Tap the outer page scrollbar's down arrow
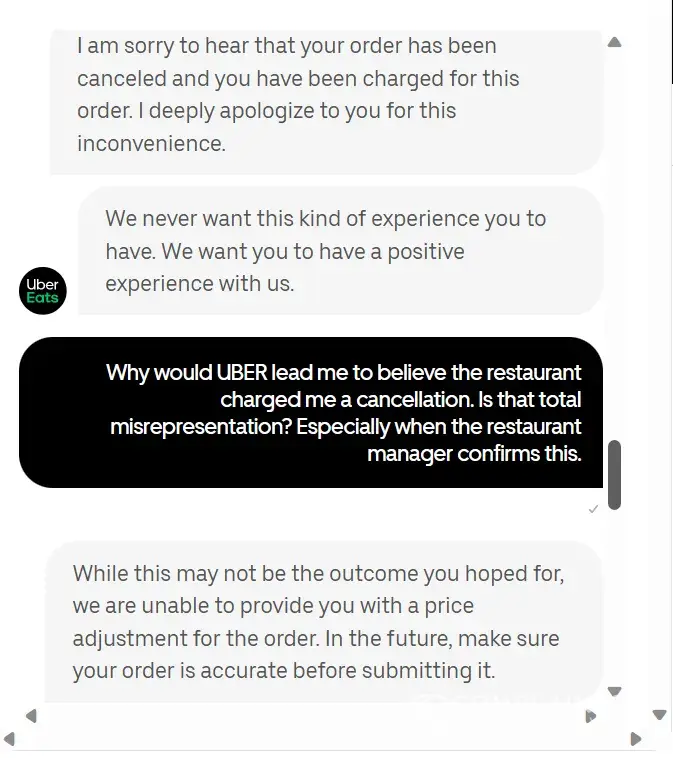This screenshot has width=673, height=758. click(659, 715)
